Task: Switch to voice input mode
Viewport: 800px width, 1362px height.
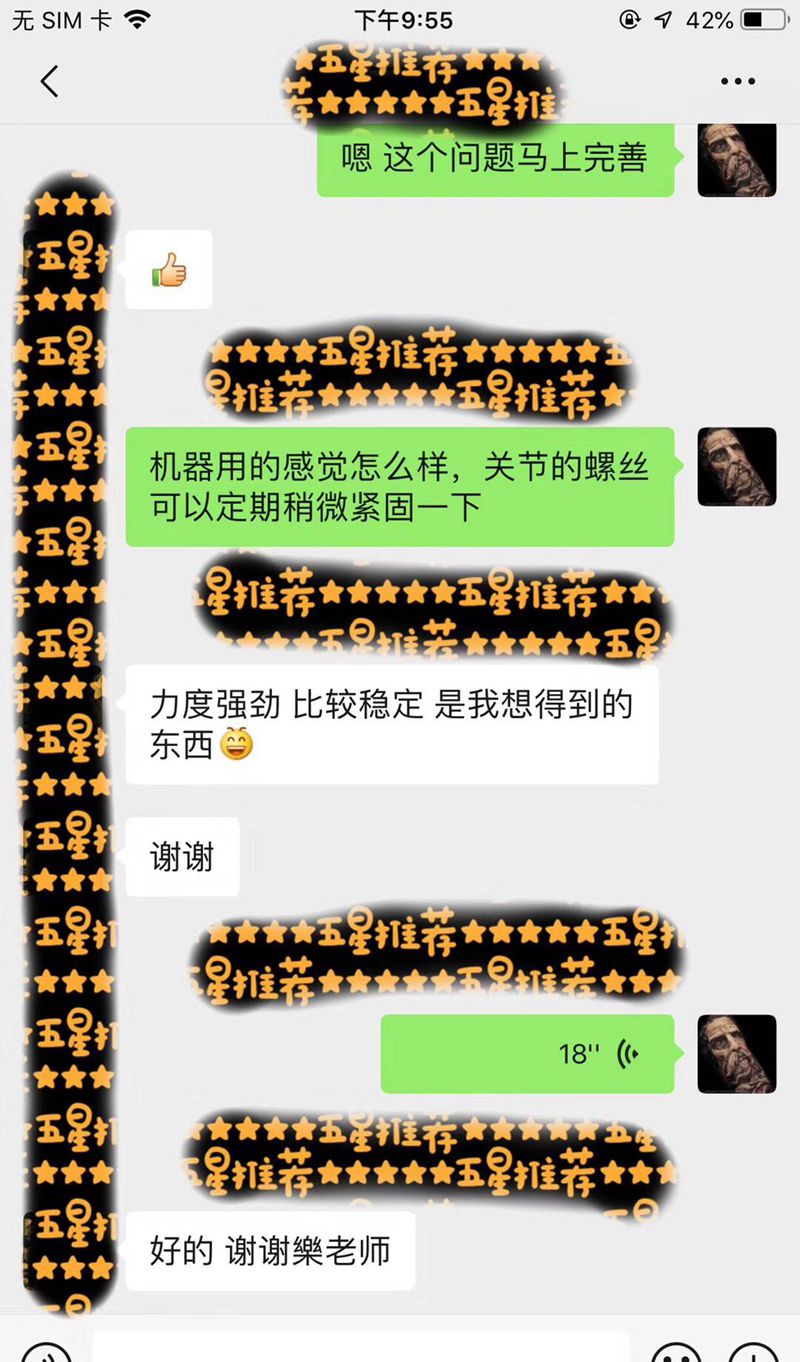Action: point(44,1352)
